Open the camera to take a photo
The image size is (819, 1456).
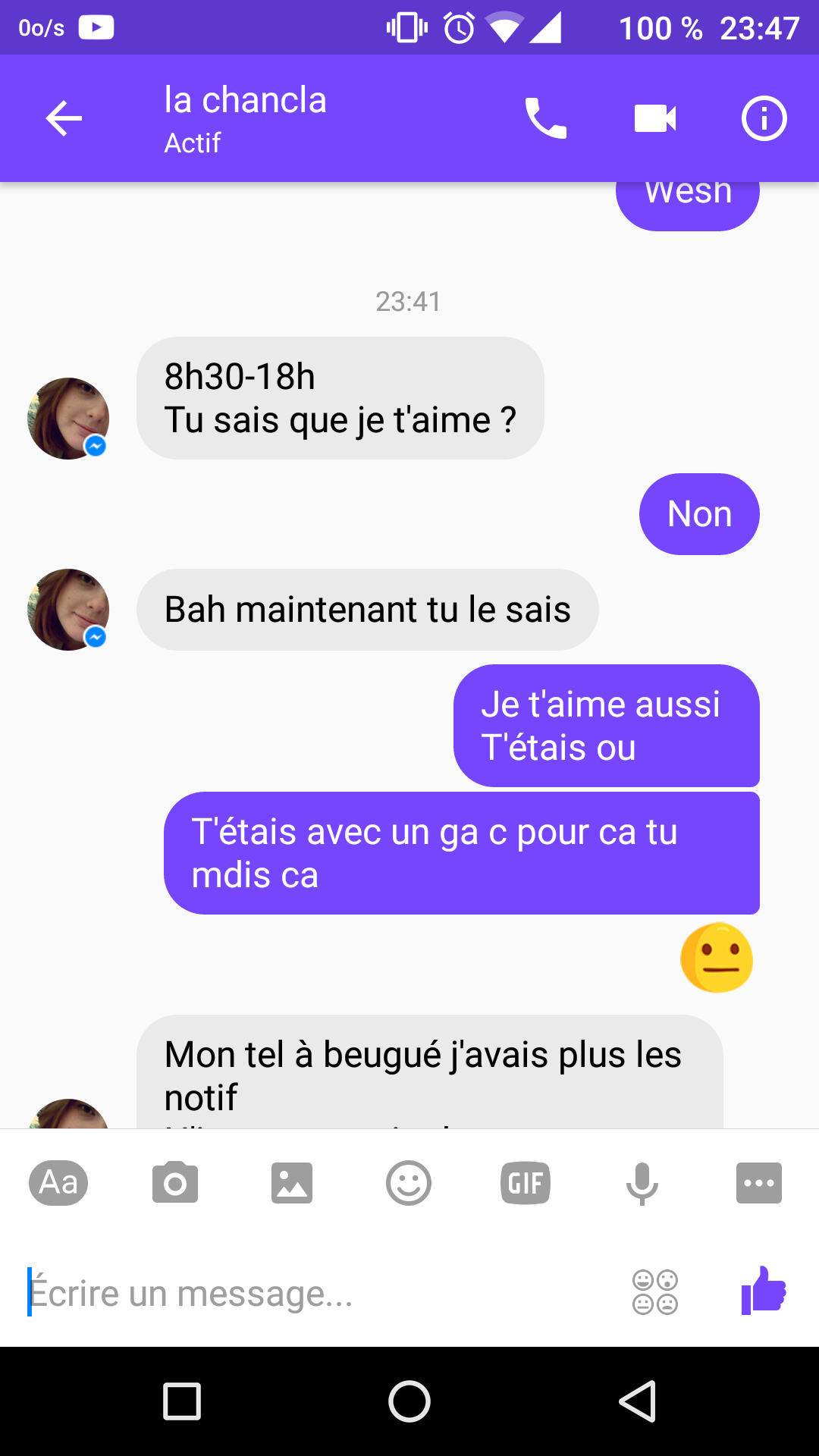pyautogui.click(x=175, y=1182)
